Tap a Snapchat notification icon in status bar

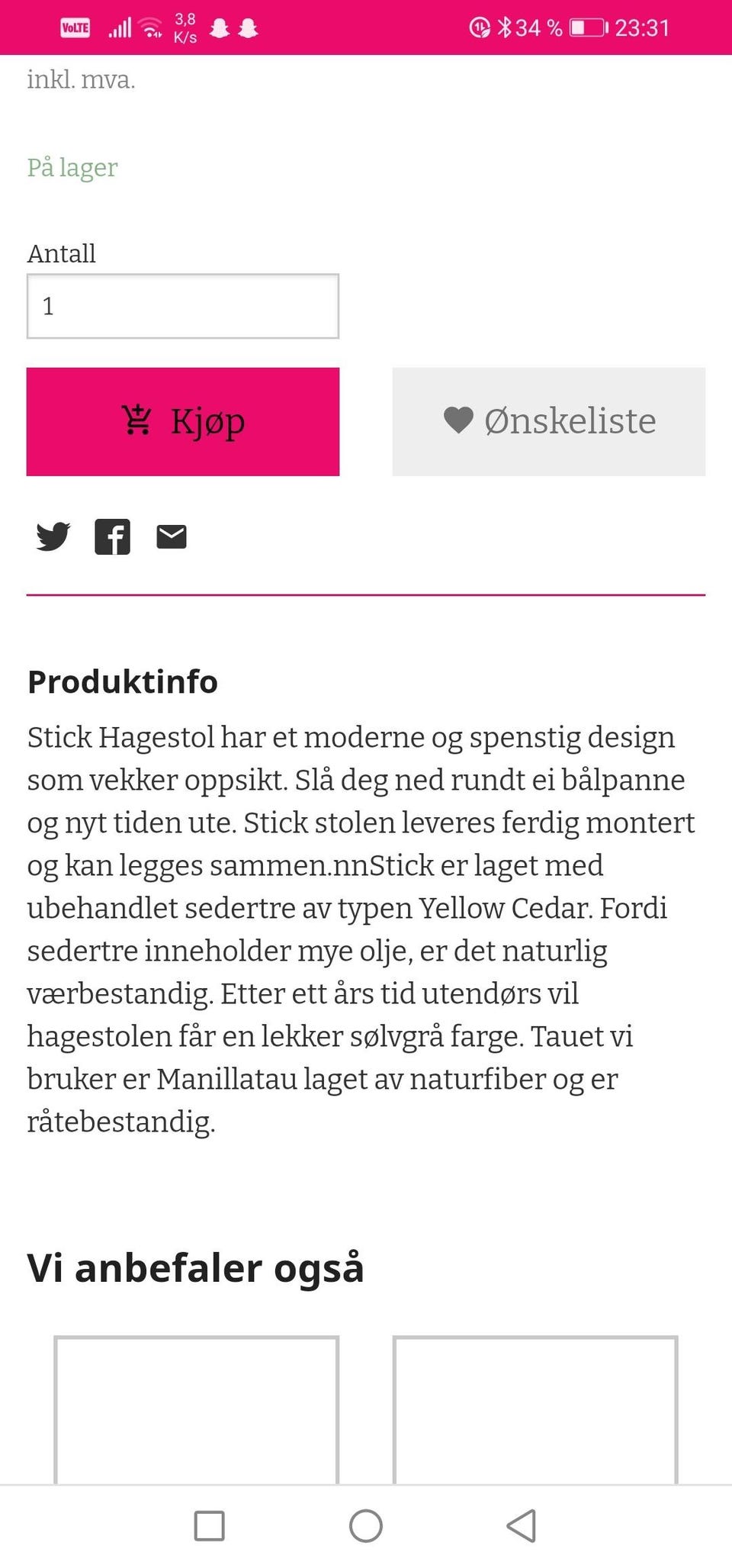pyautogui.click(x=220, y=27)
